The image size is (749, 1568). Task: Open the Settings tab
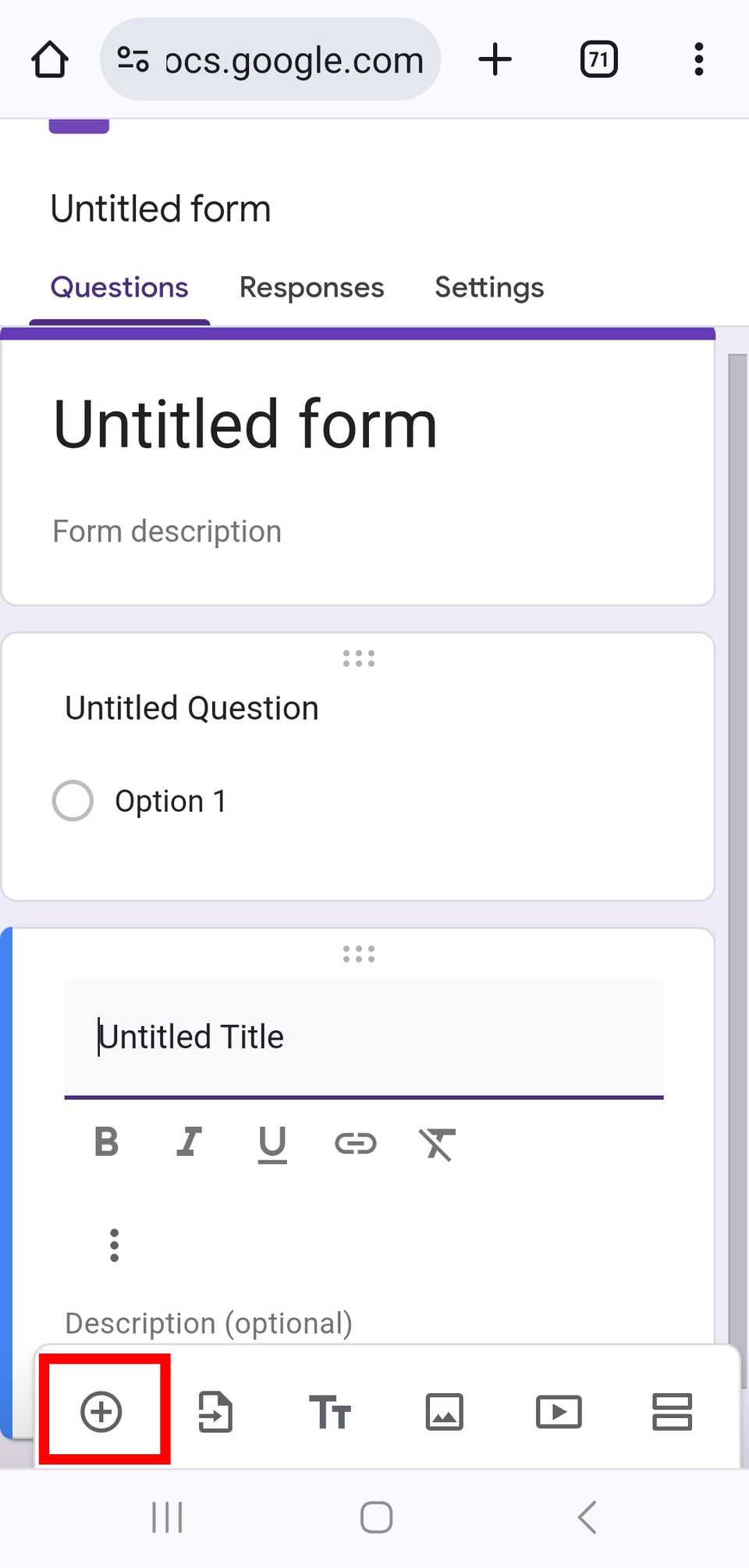tap(489, 287)
